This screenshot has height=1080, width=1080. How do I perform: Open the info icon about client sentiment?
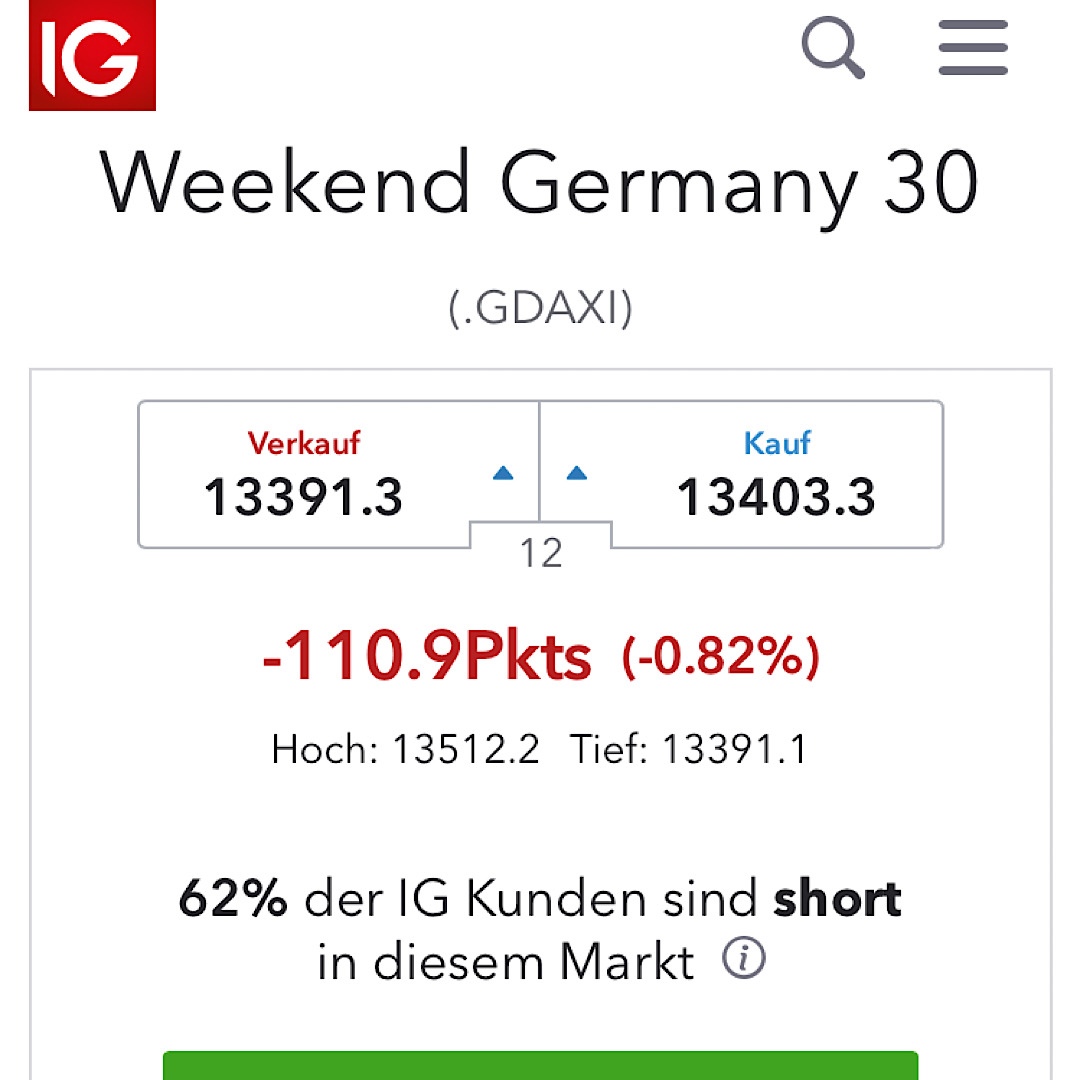point(744,960)
